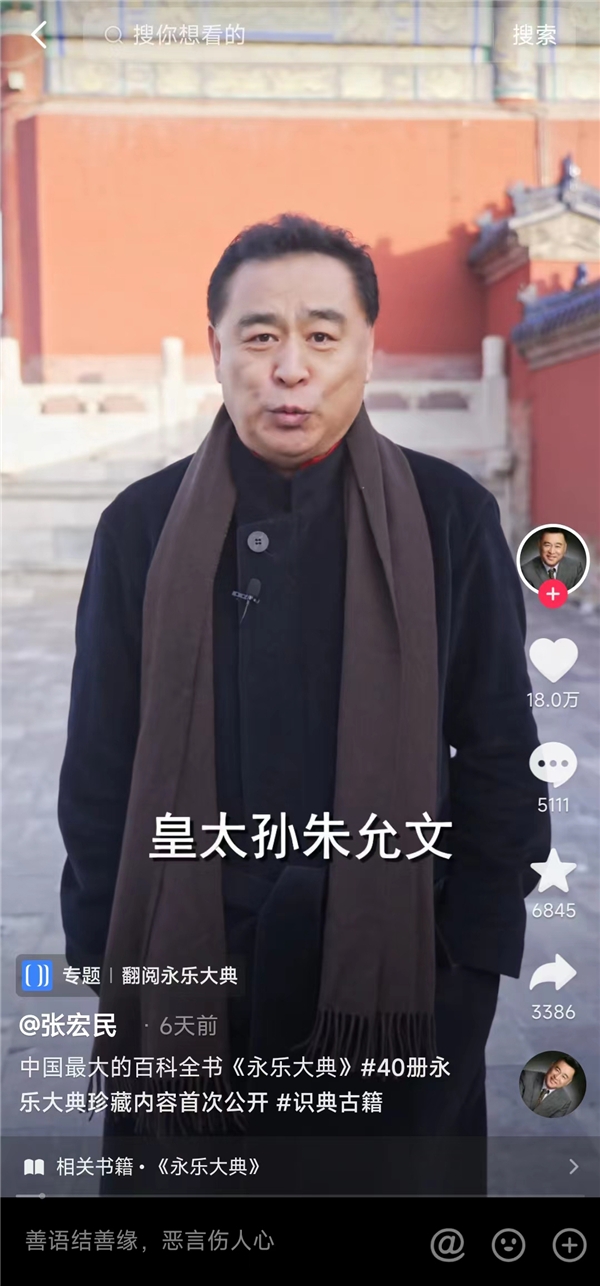Screen dimensions: 600x1286
Task: Tap the 搜索 button
Action: (534, 35)
